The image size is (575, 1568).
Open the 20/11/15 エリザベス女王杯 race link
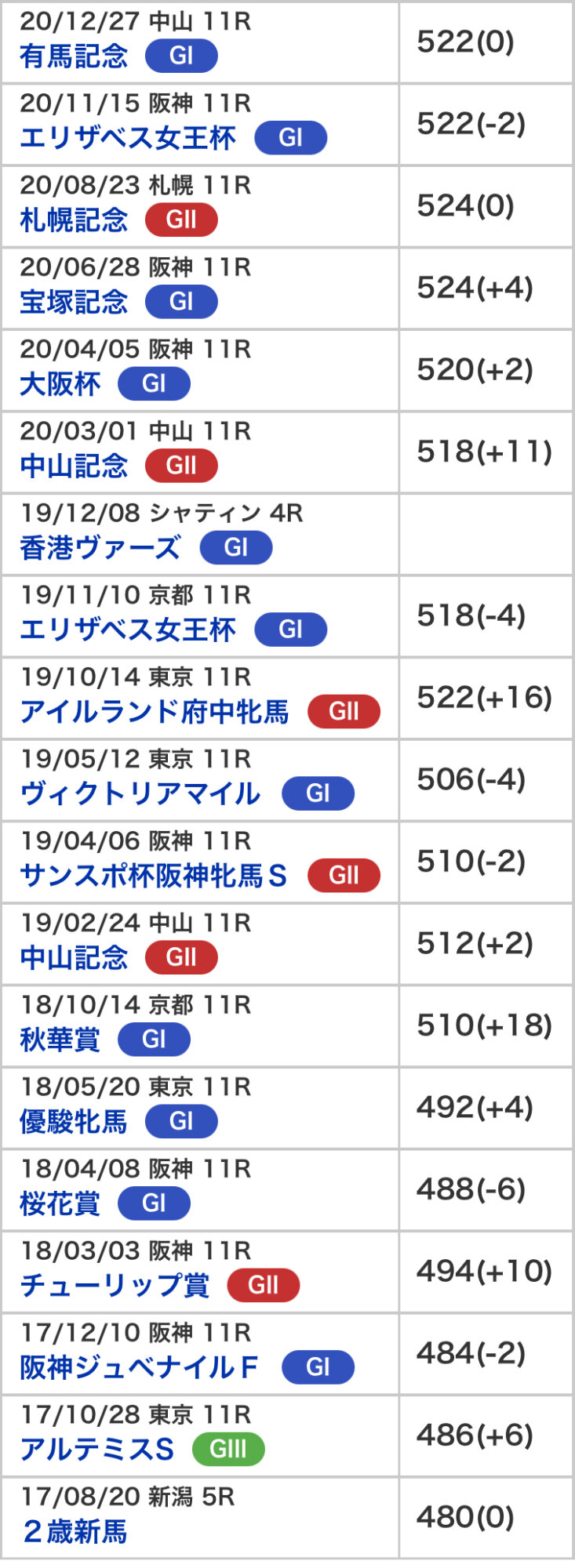point(128,138)
